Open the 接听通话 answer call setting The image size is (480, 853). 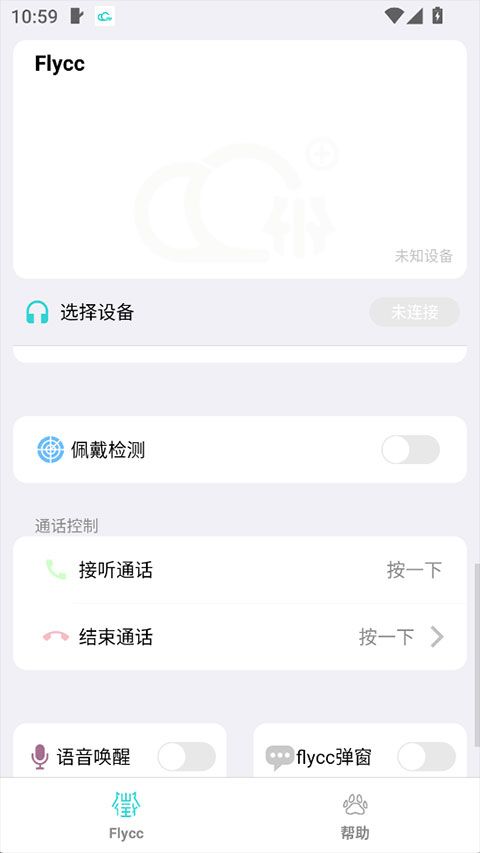coord(239,570)
